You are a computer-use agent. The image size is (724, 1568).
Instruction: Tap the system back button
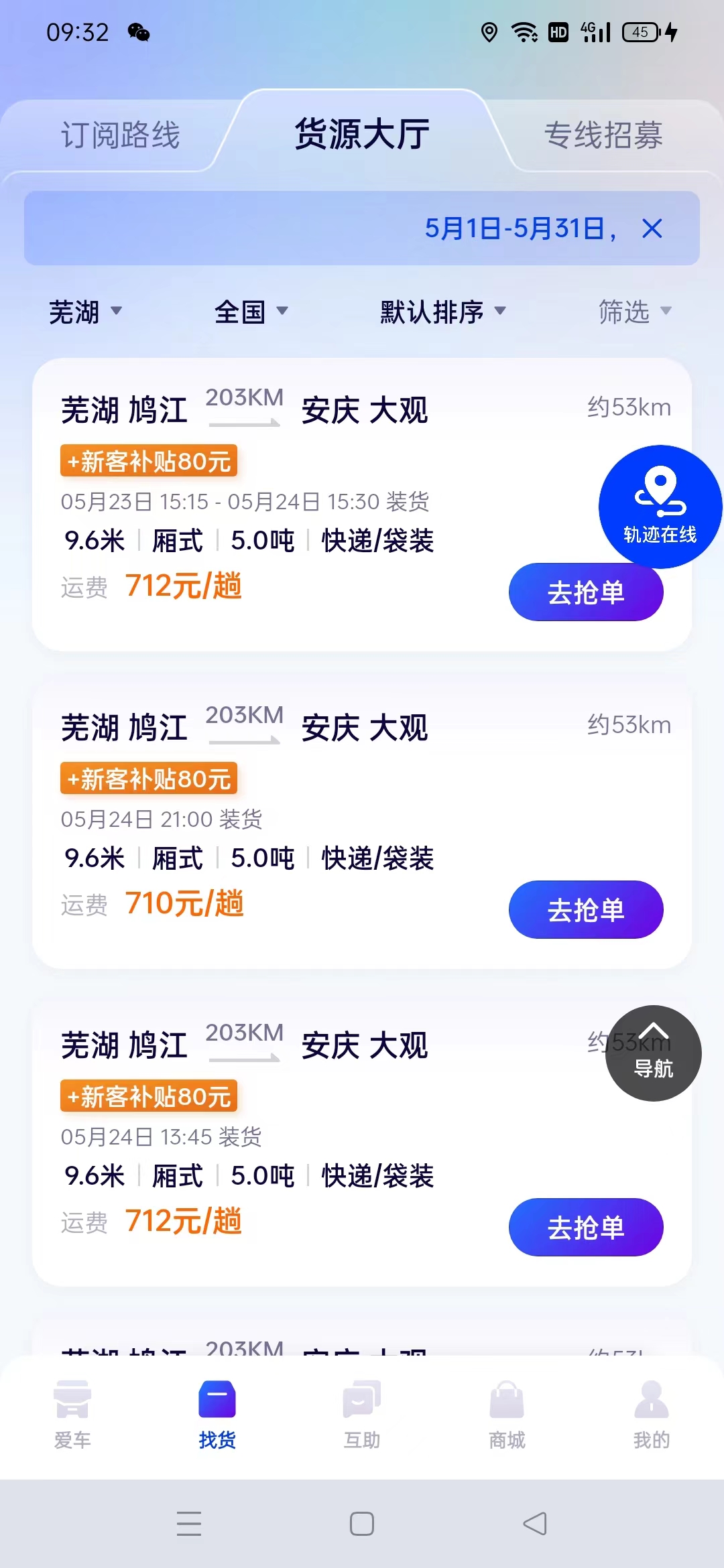coord(535,1524)
